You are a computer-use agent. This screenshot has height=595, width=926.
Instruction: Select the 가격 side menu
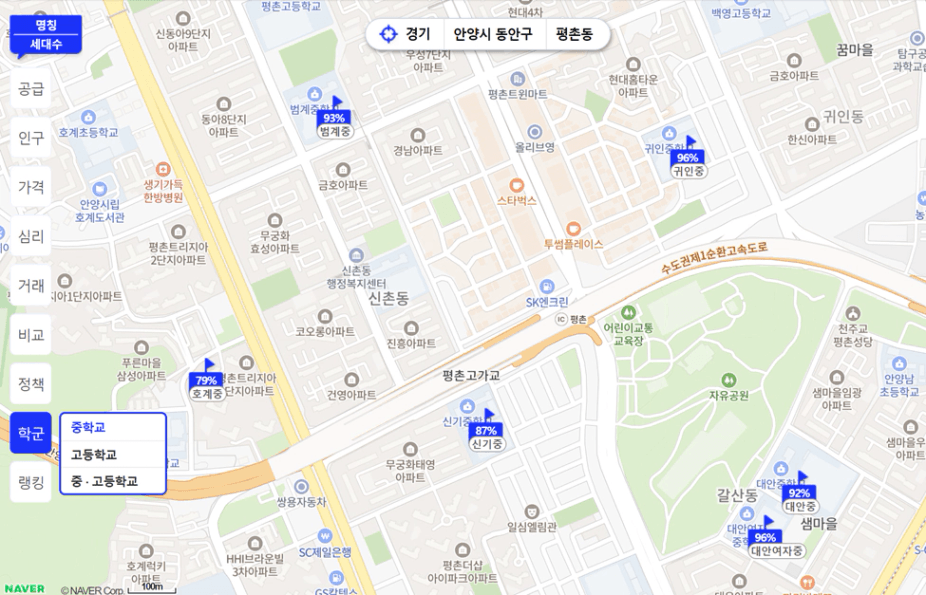tap(31, 186)
